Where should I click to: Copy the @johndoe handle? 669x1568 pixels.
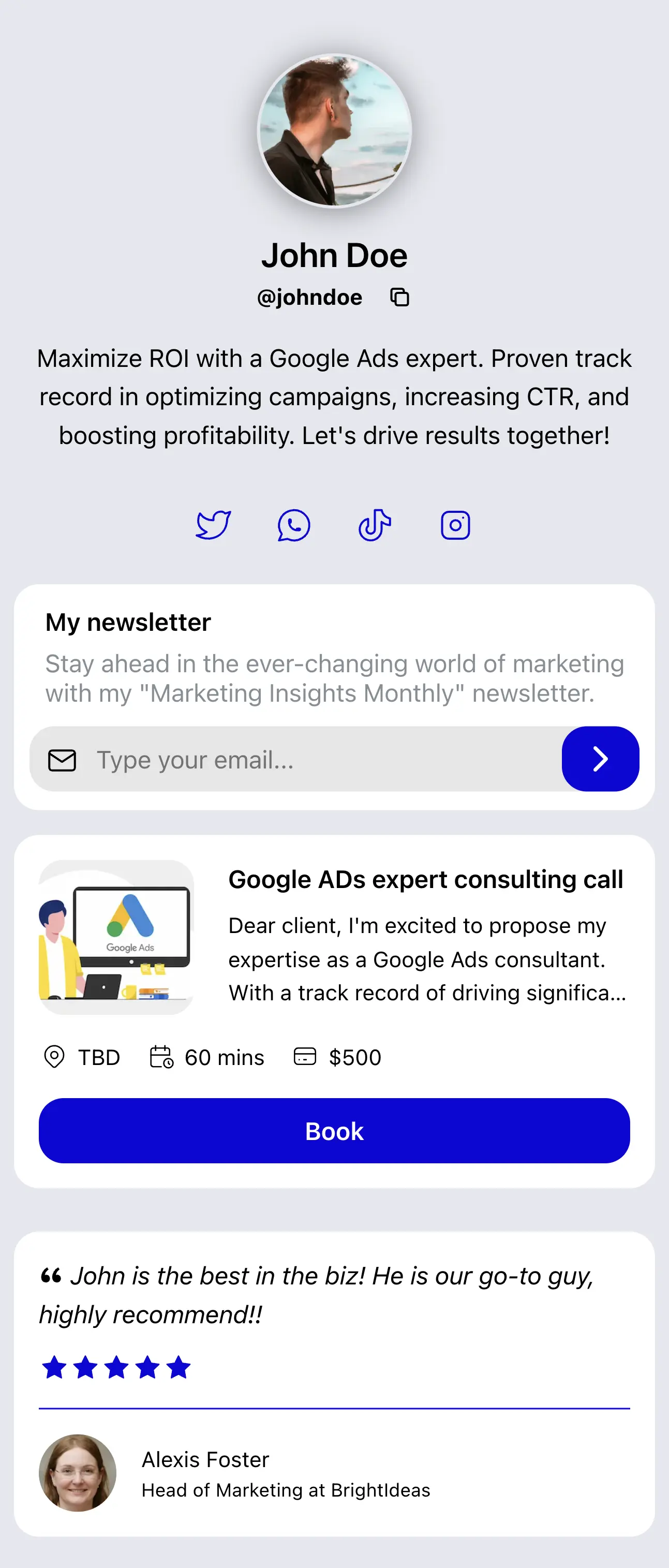399,297
